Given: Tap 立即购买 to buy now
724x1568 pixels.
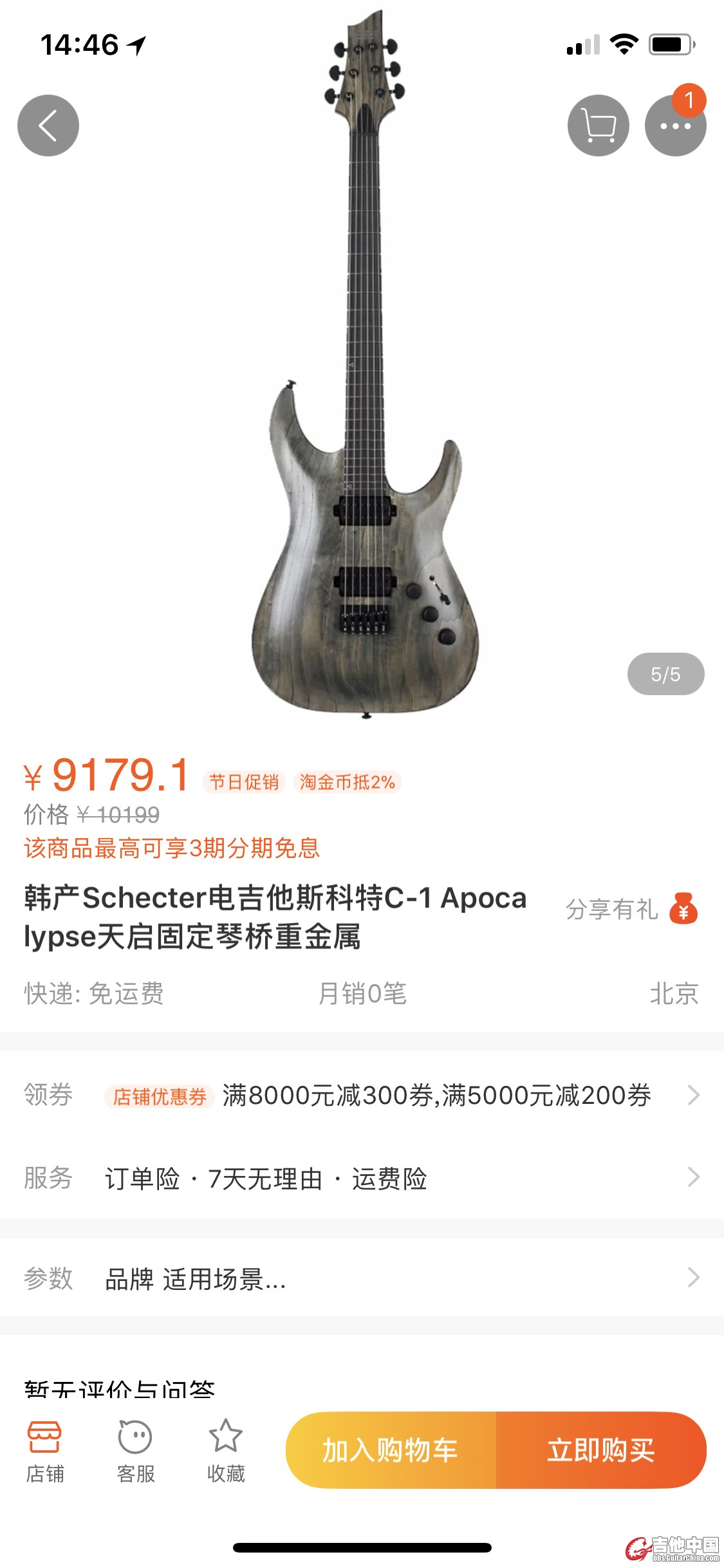Looking at the screenshot, I should tap(600, 1450).
